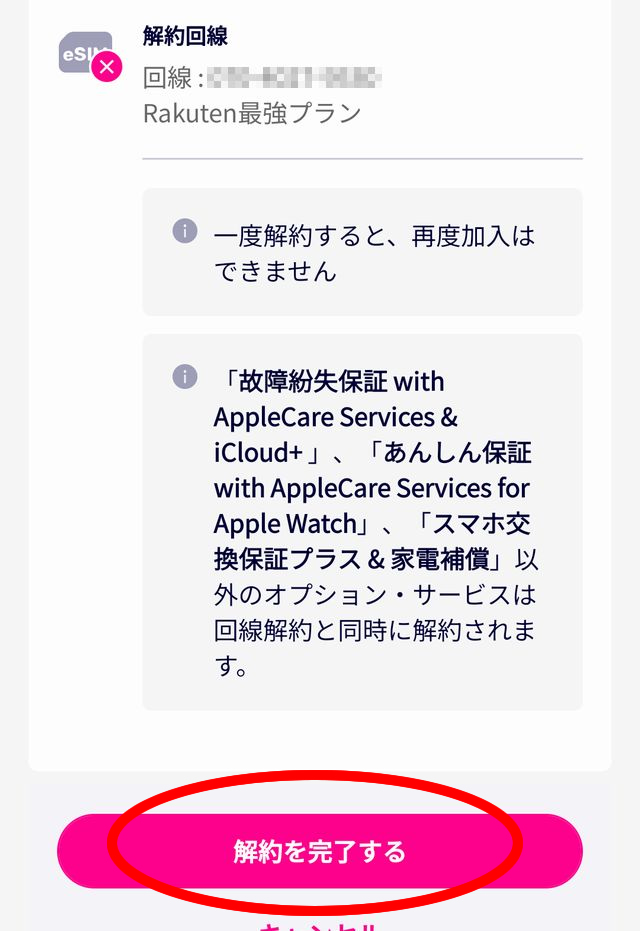Tap the キャンセル link
640x931 pixels.
pyautogui.click(x=319, y=926)
